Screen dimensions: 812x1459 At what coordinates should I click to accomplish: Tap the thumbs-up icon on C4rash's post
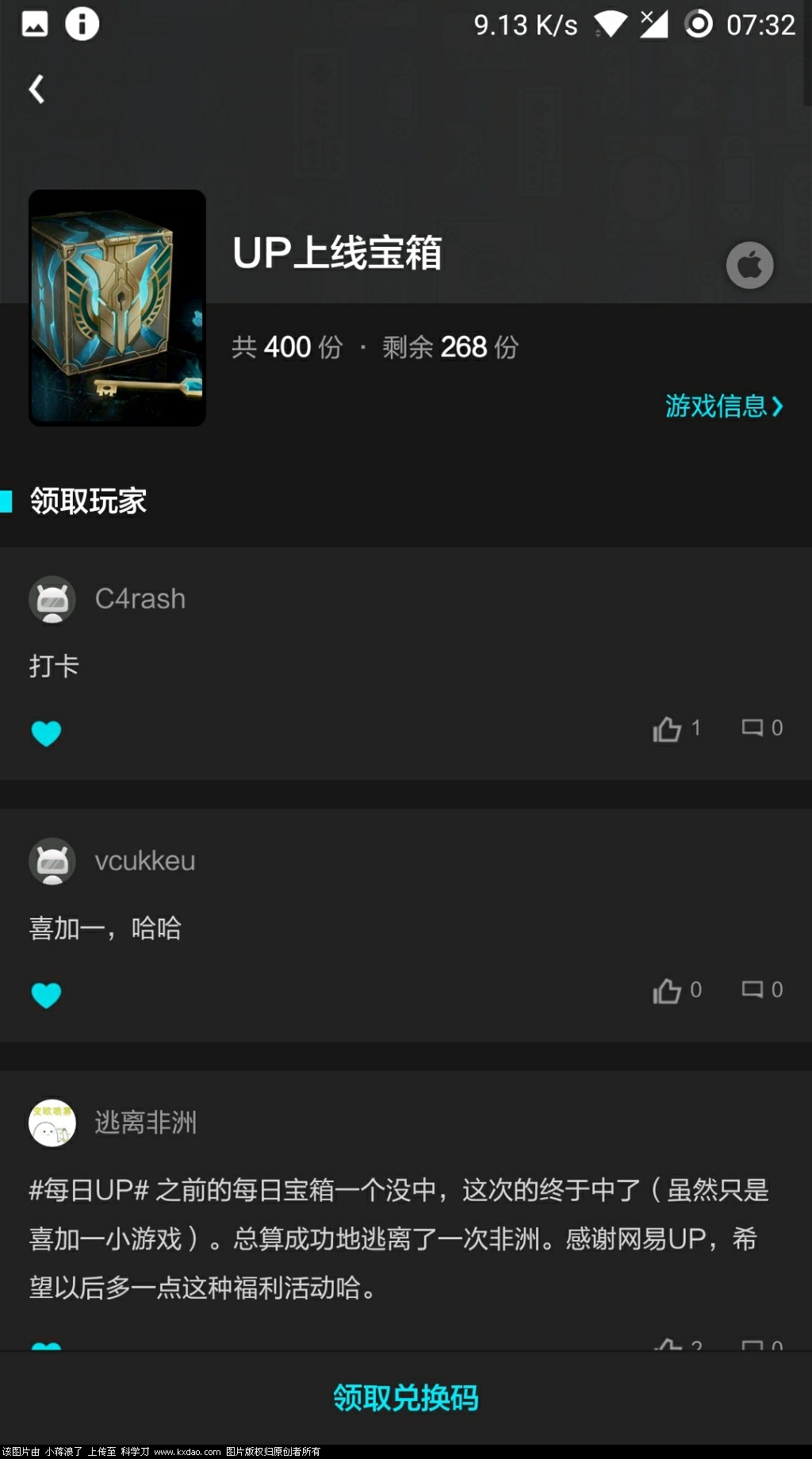[667, 729]
